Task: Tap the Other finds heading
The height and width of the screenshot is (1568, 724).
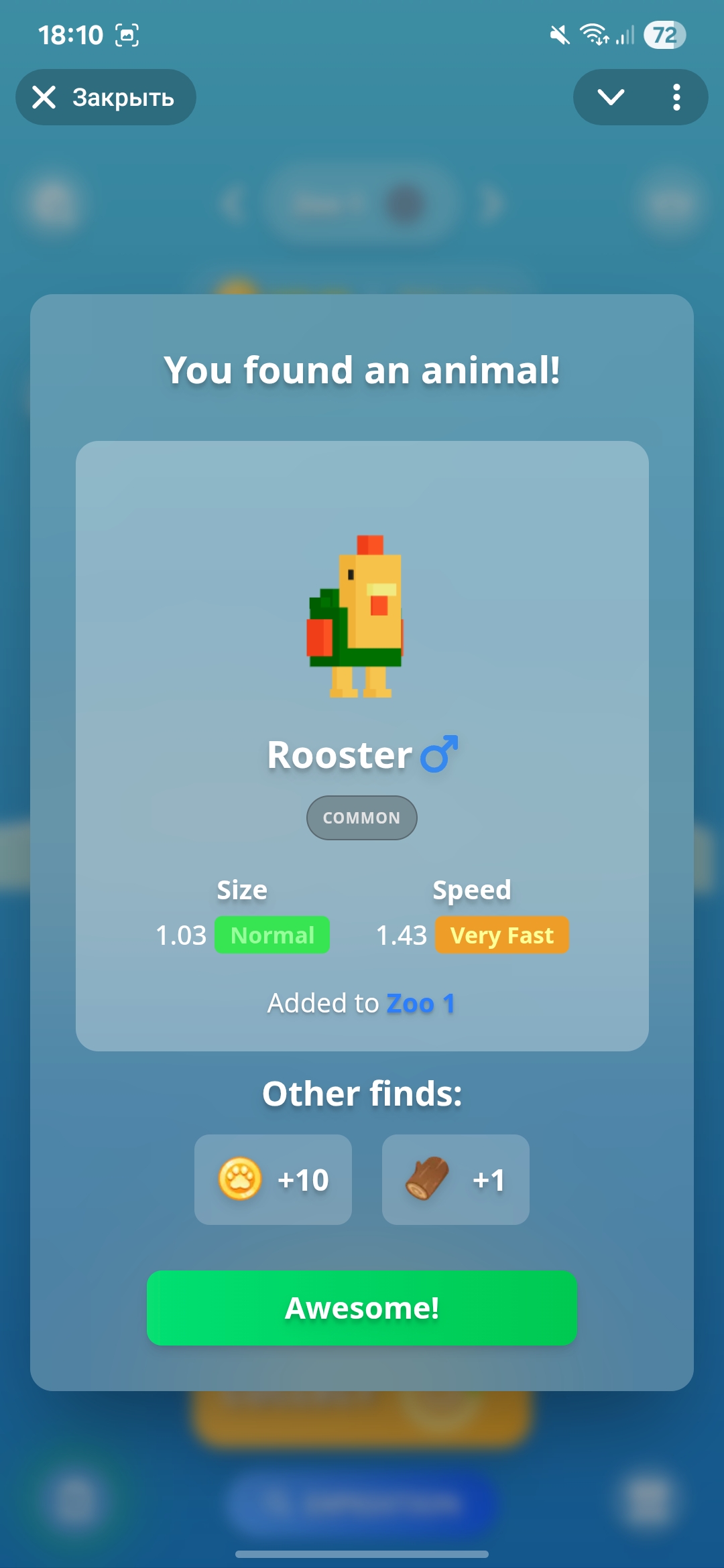Action: (361, 1092)
